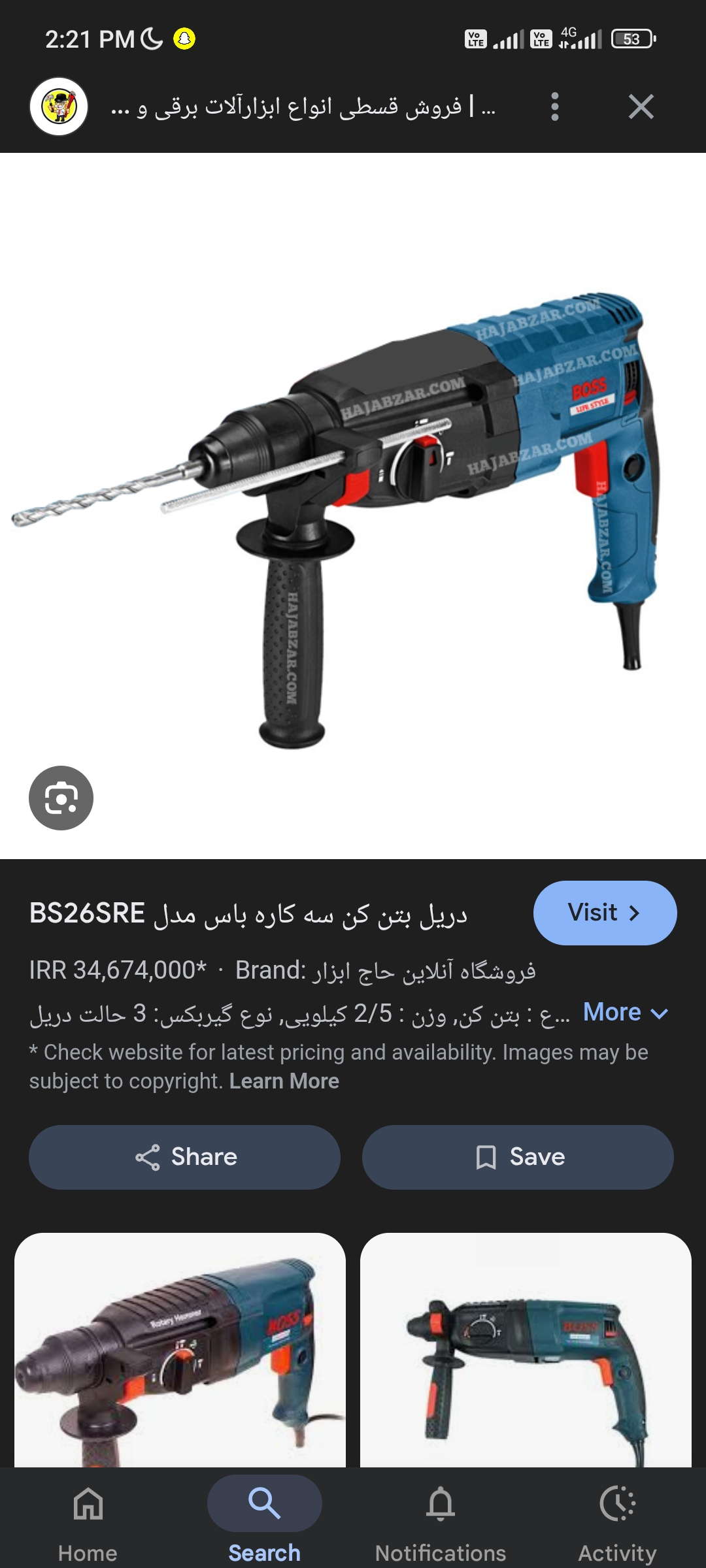Visit the product website

coord(605,912)
